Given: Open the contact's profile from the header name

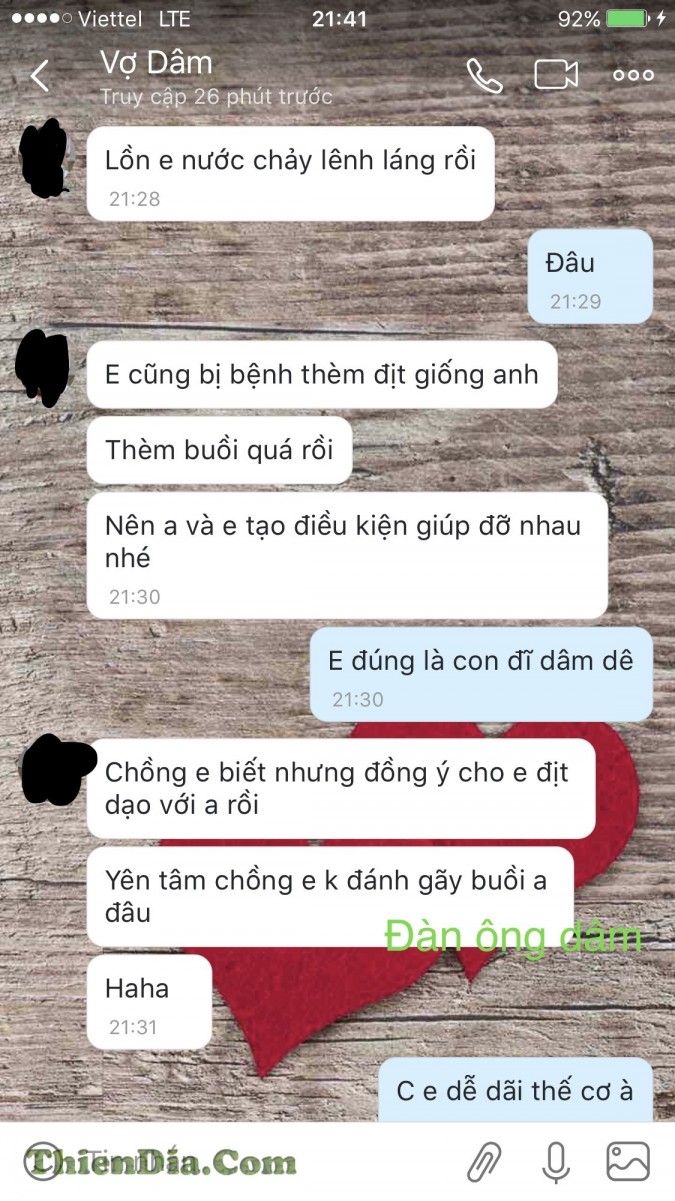Looking at the screenshot, I should (157, 63).
